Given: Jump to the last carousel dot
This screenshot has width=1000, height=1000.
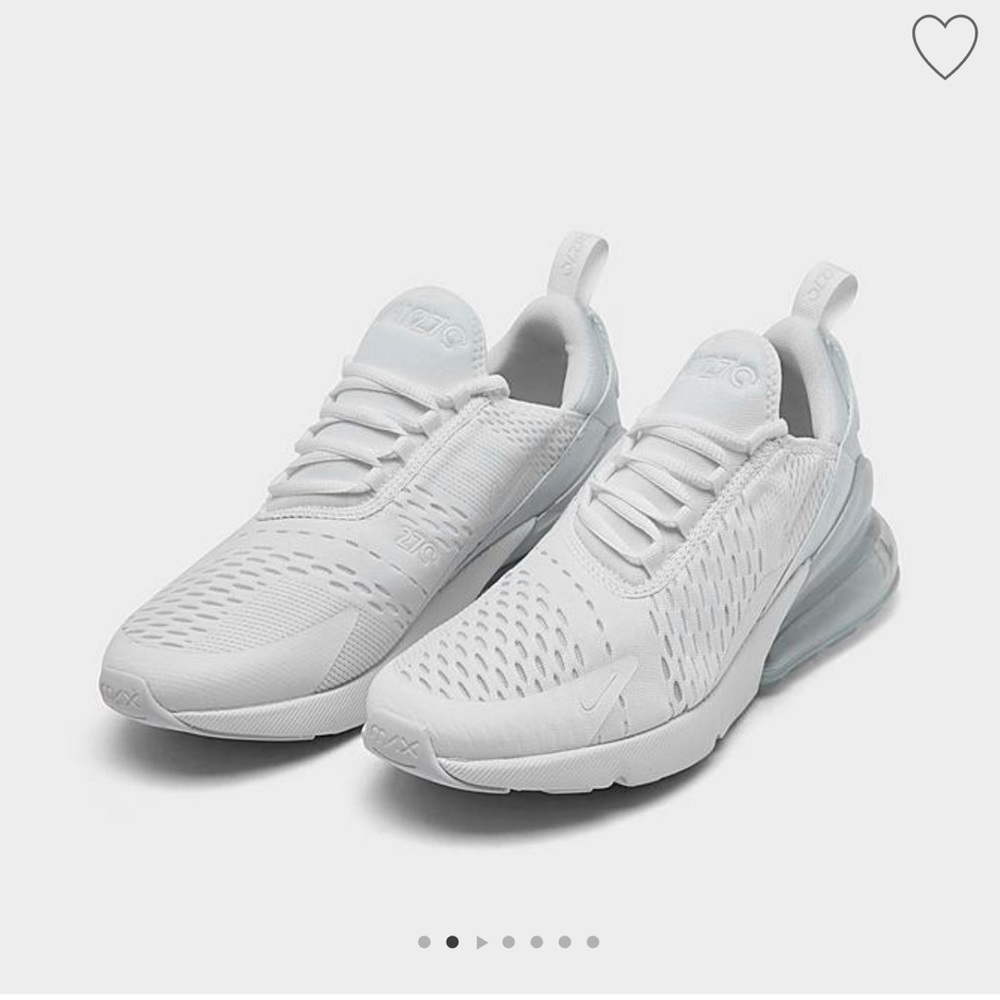Looking at the screenshot, I should (593, 941).
